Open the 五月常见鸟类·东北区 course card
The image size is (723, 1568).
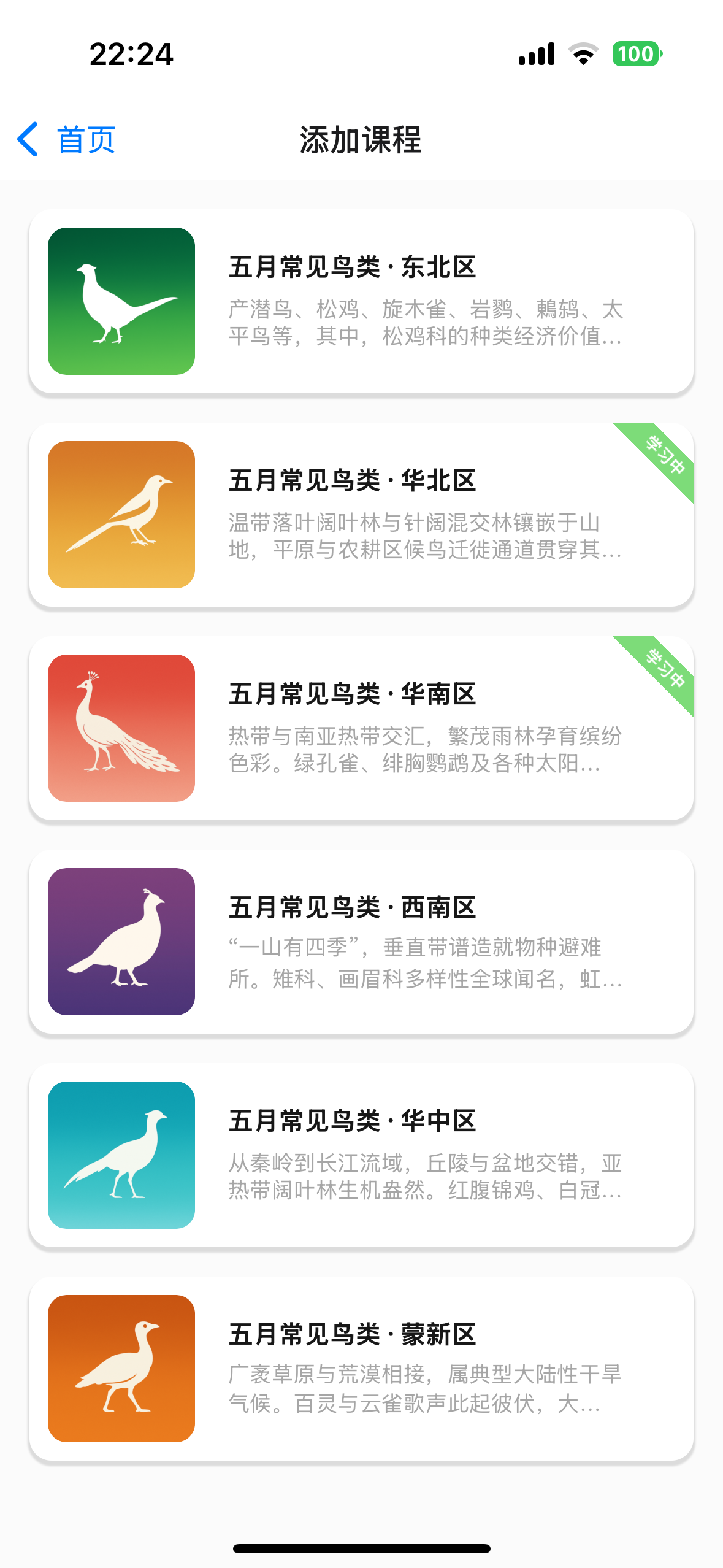361,301
